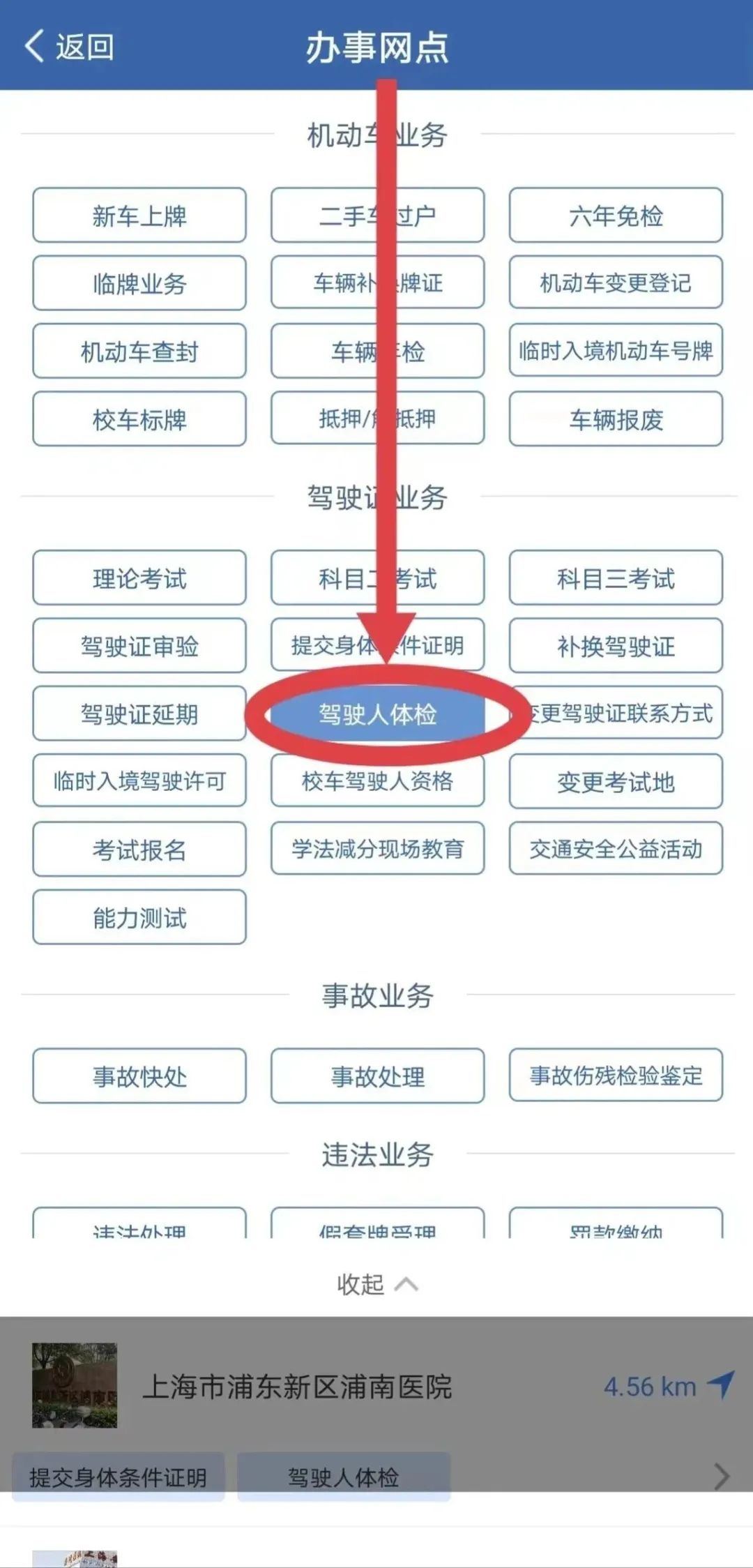The height and width of the screenshot is (1568, 753).
Task: Choose 驾驶证审验 service
Action: tap(139, 646)
